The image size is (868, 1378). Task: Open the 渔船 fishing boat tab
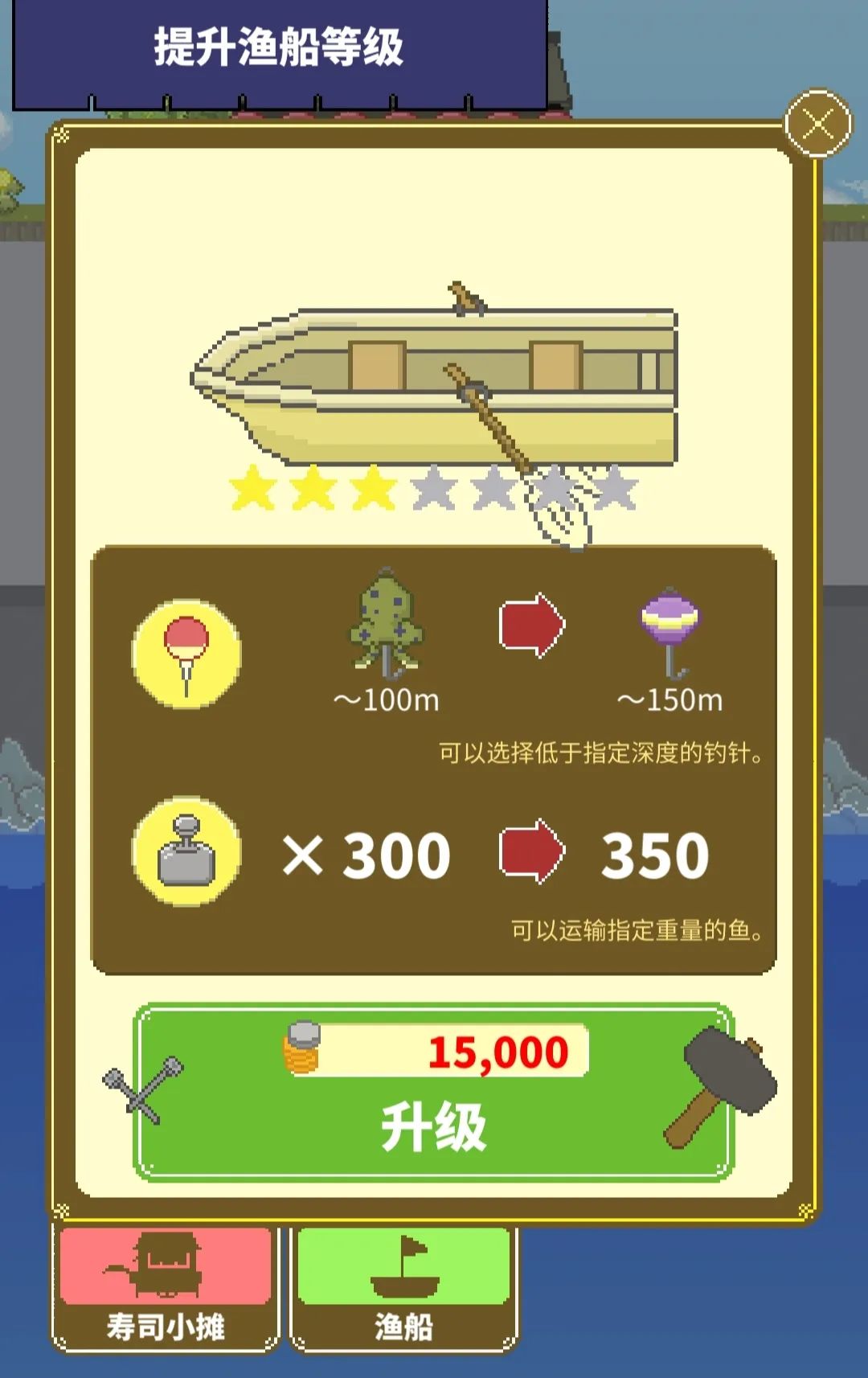403,1286
